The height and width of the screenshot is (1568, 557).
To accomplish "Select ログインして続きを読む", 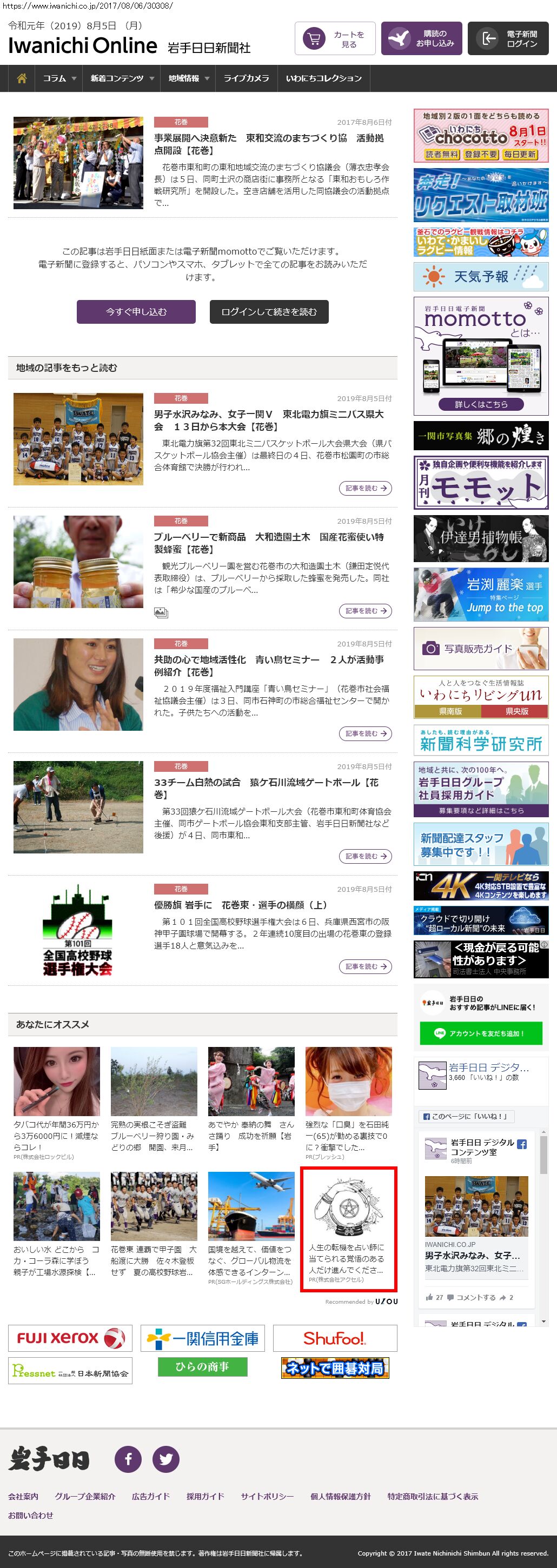I will pyautogui.click(x=268, y=312).
